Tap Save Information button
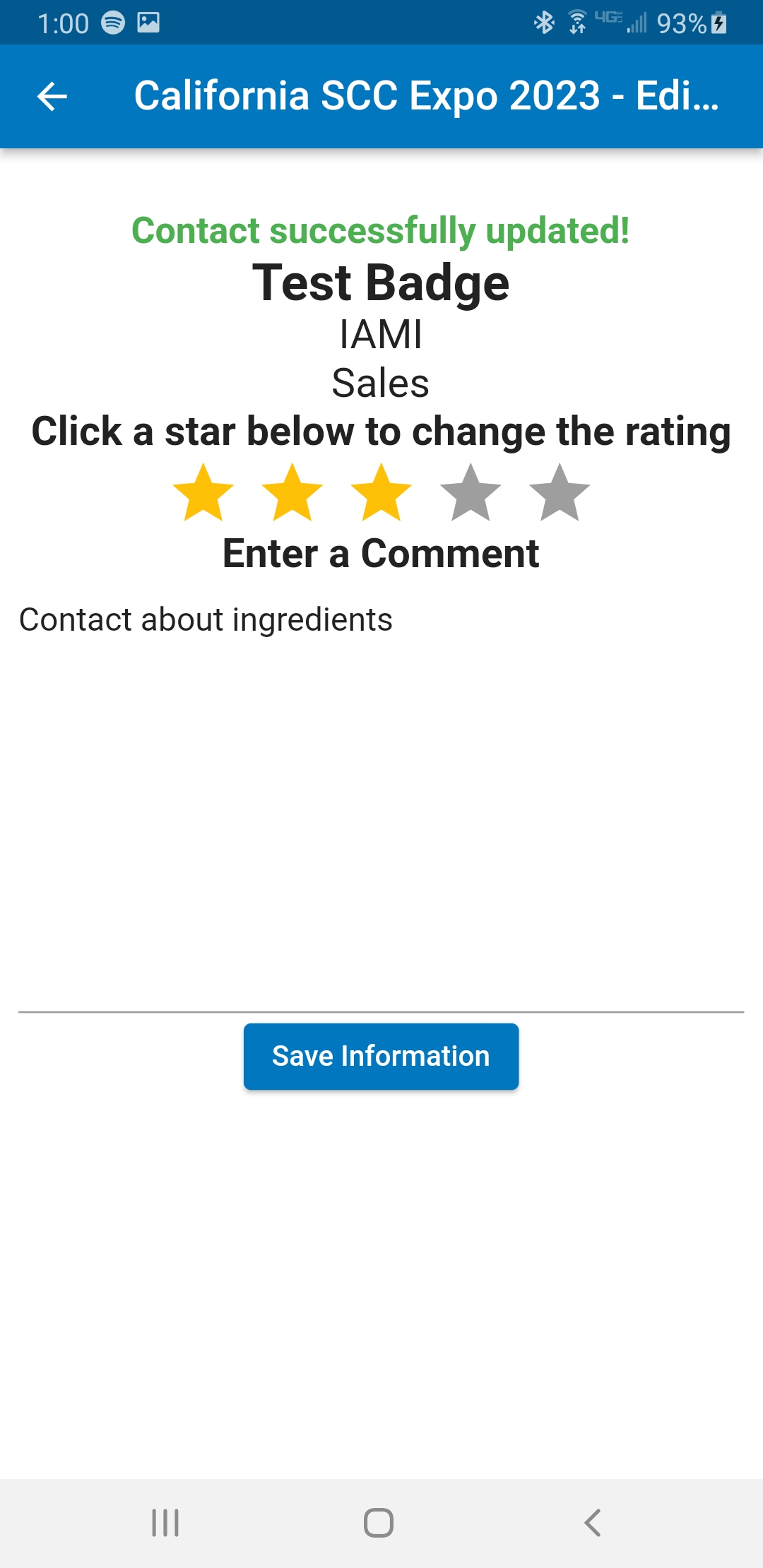Viewport: 763px width, 1568px height. click(381, 1057)
